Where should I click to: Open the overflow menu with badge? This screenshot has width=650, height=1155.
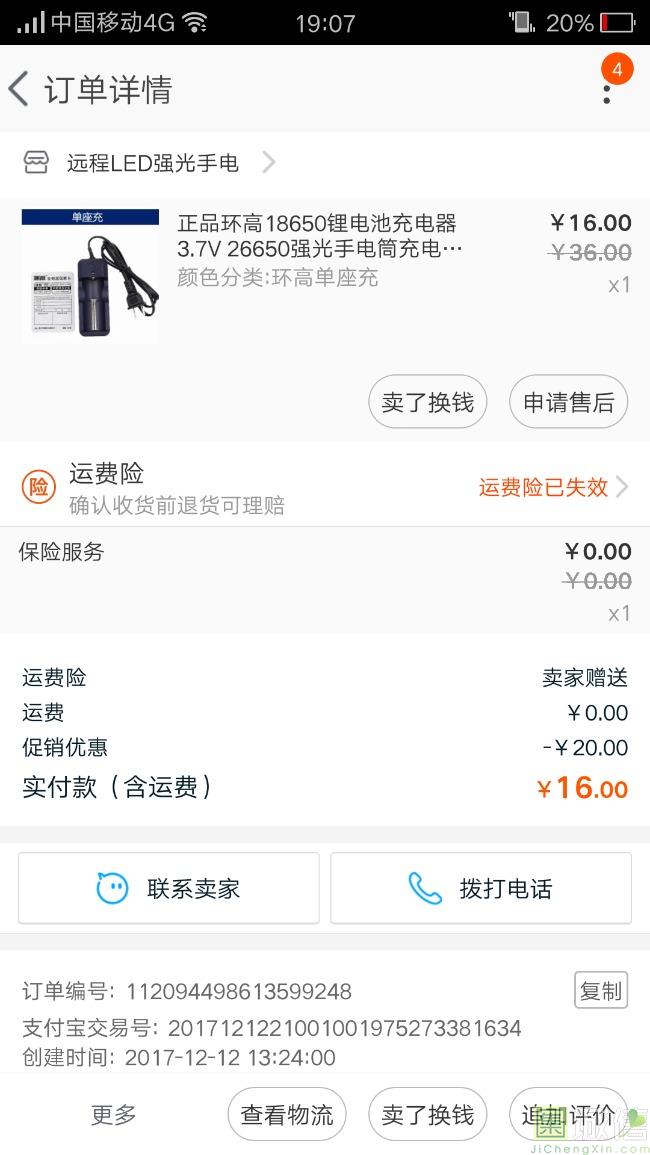pos(607,89)
